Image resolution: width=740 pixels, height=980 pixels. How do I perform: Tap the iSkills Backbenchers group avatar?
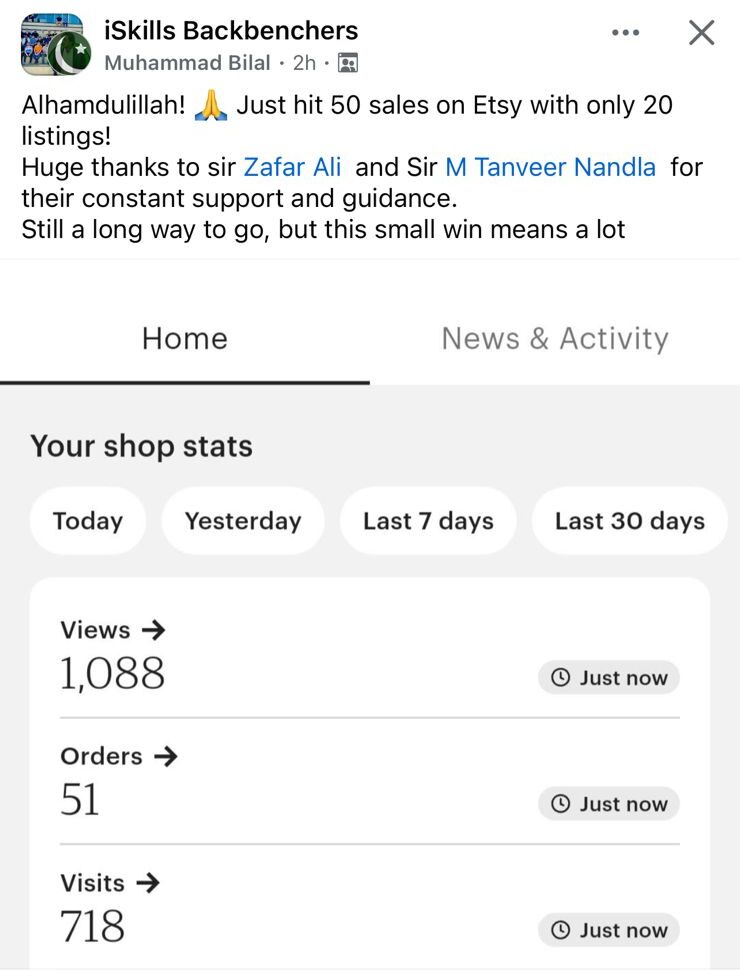(x=54, y=45)
